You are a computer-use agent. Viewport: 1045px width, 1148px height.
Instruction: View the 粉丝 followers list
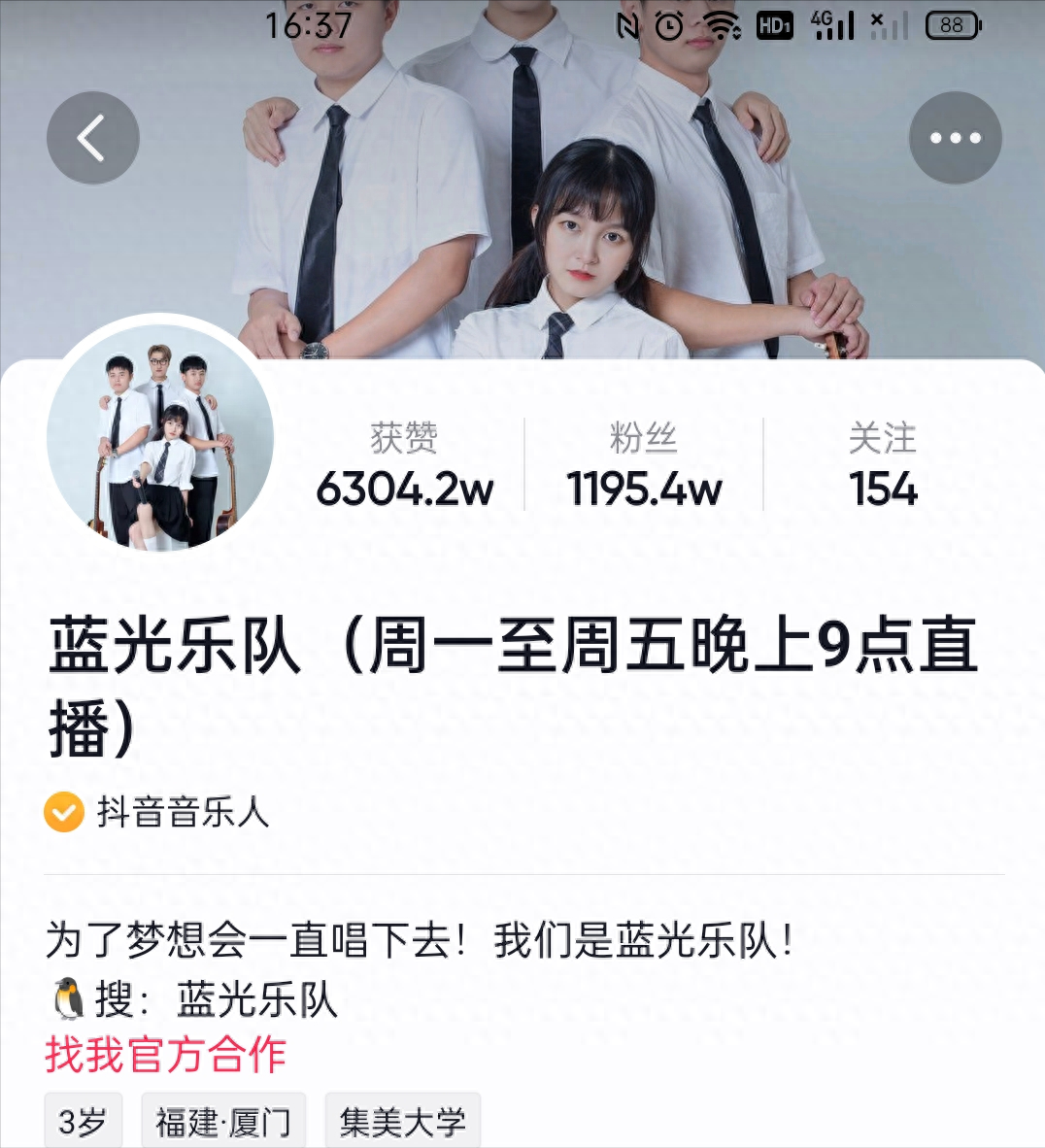point(644,466)
